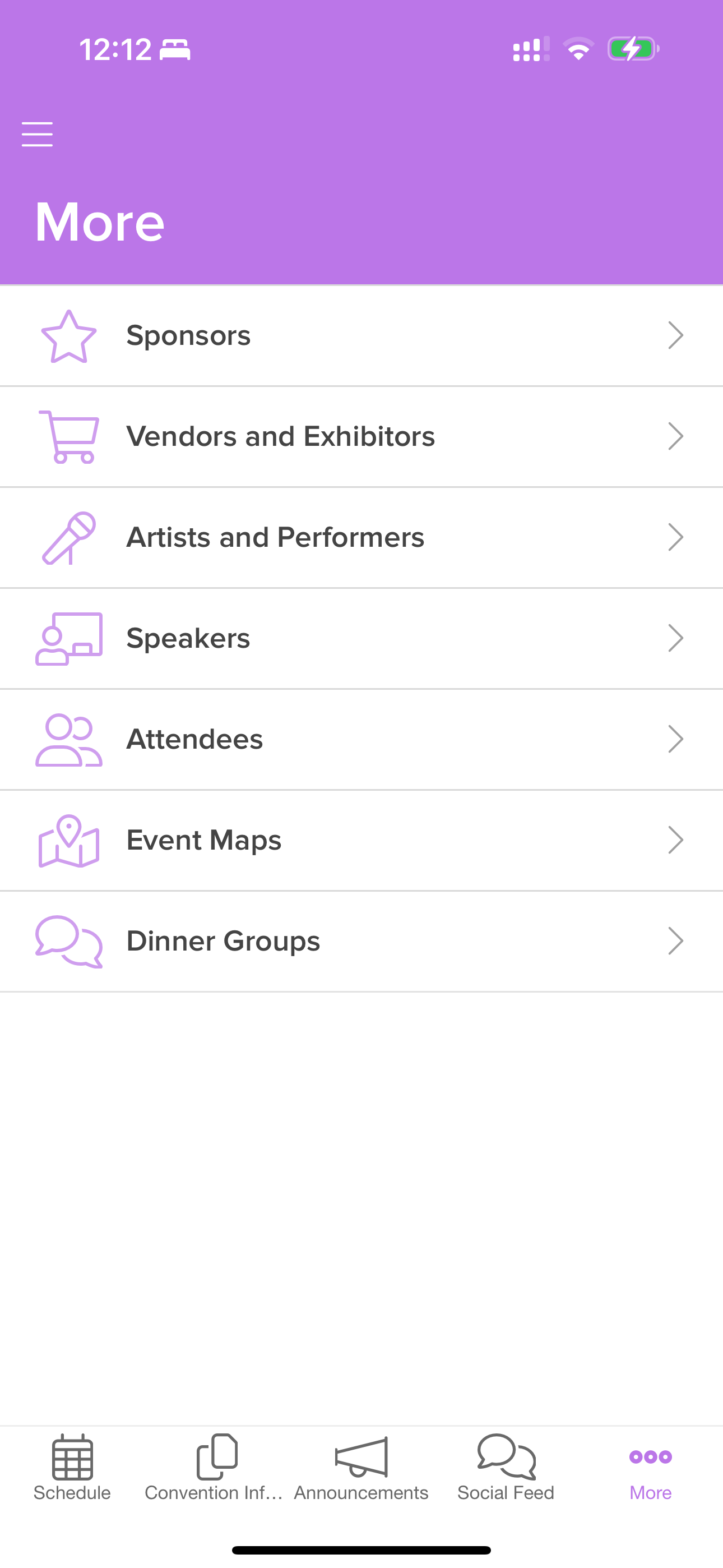Open the Sponsors list
Image resolution: width=723 pixels, height=1568 pixels.
(x=361, y=335)
